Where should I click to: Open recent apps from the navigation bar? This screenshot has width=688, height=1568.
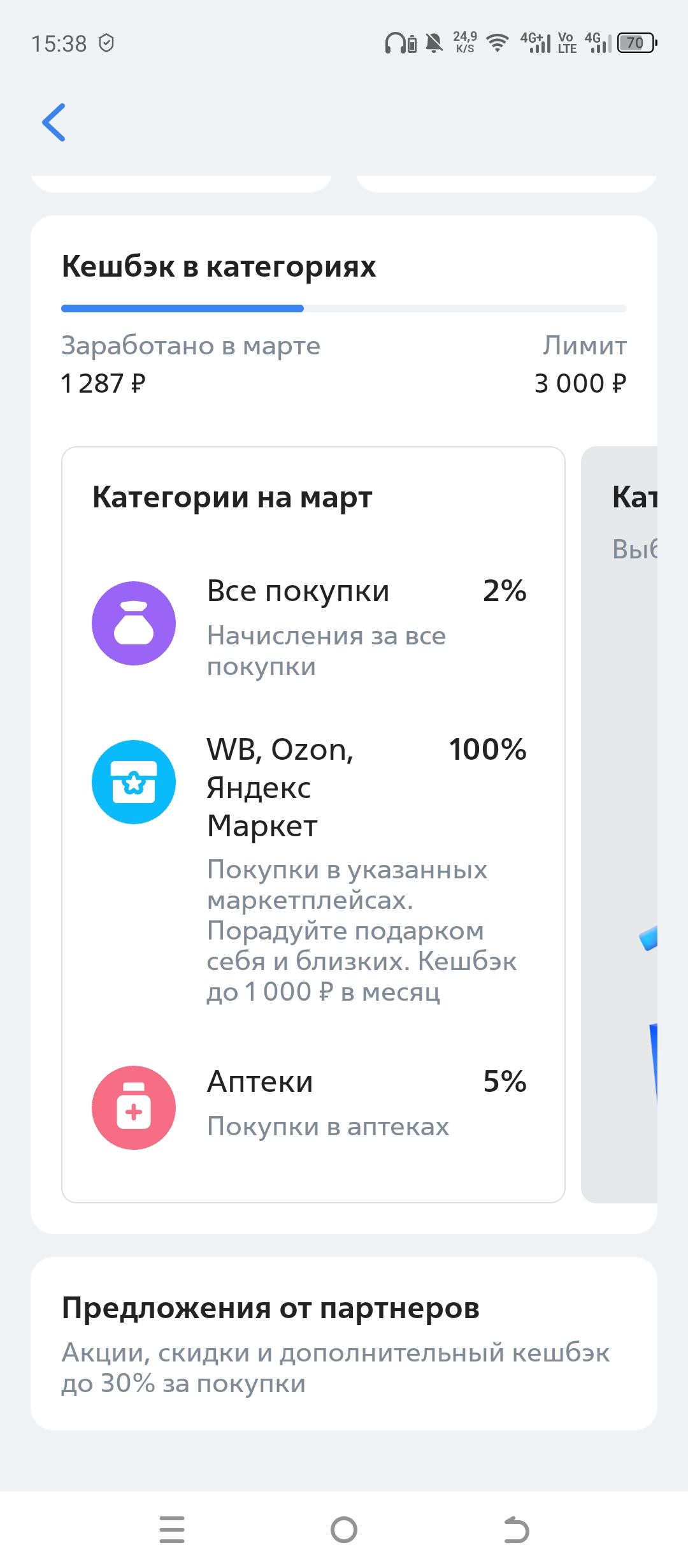coord(172,1530)
